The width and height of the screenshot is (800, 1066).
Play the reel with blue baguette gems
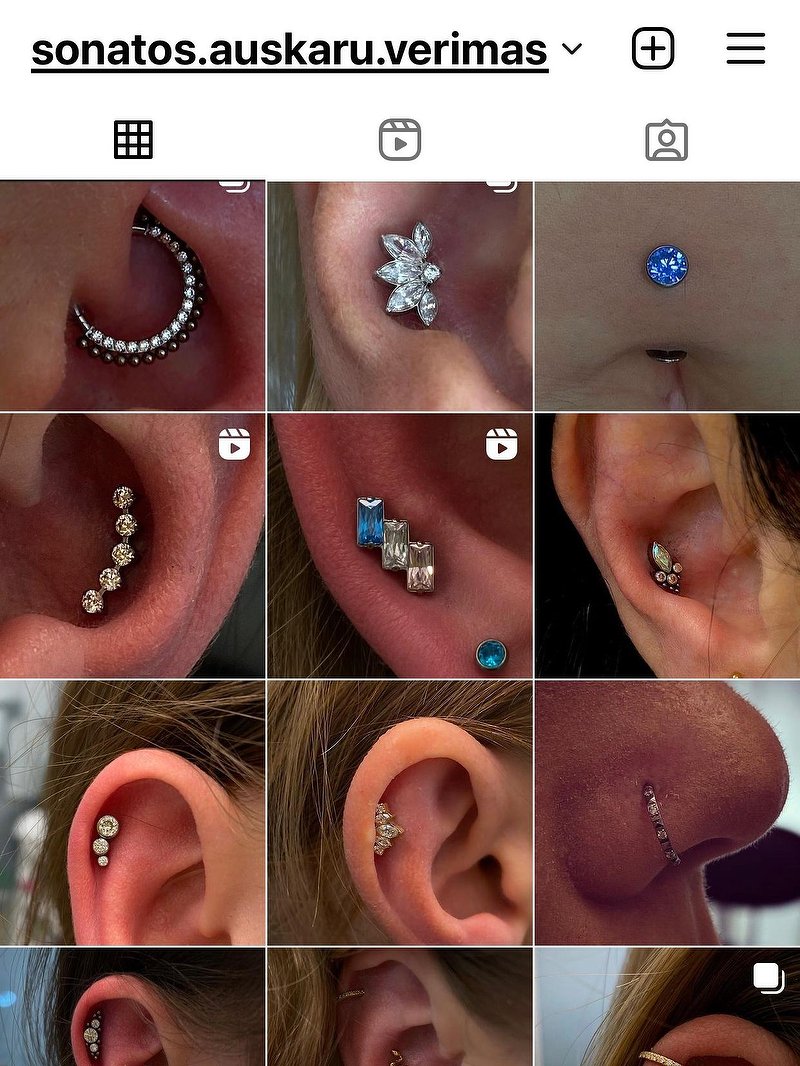(399, 546)
